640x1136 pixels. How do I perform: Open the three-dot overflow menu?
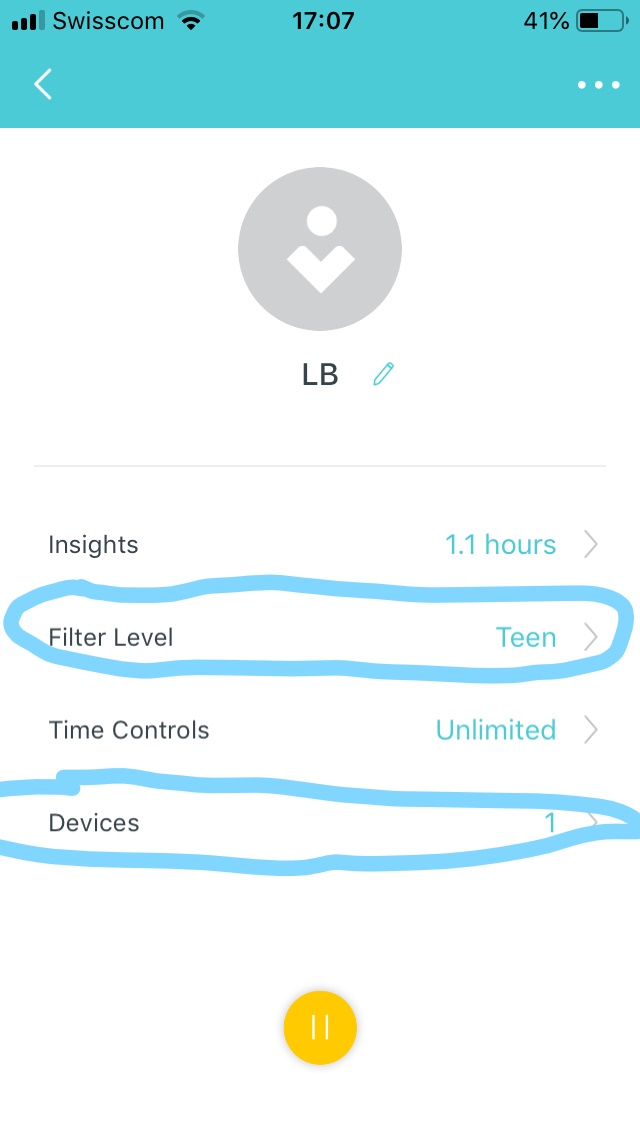click(x=599, y=85)
